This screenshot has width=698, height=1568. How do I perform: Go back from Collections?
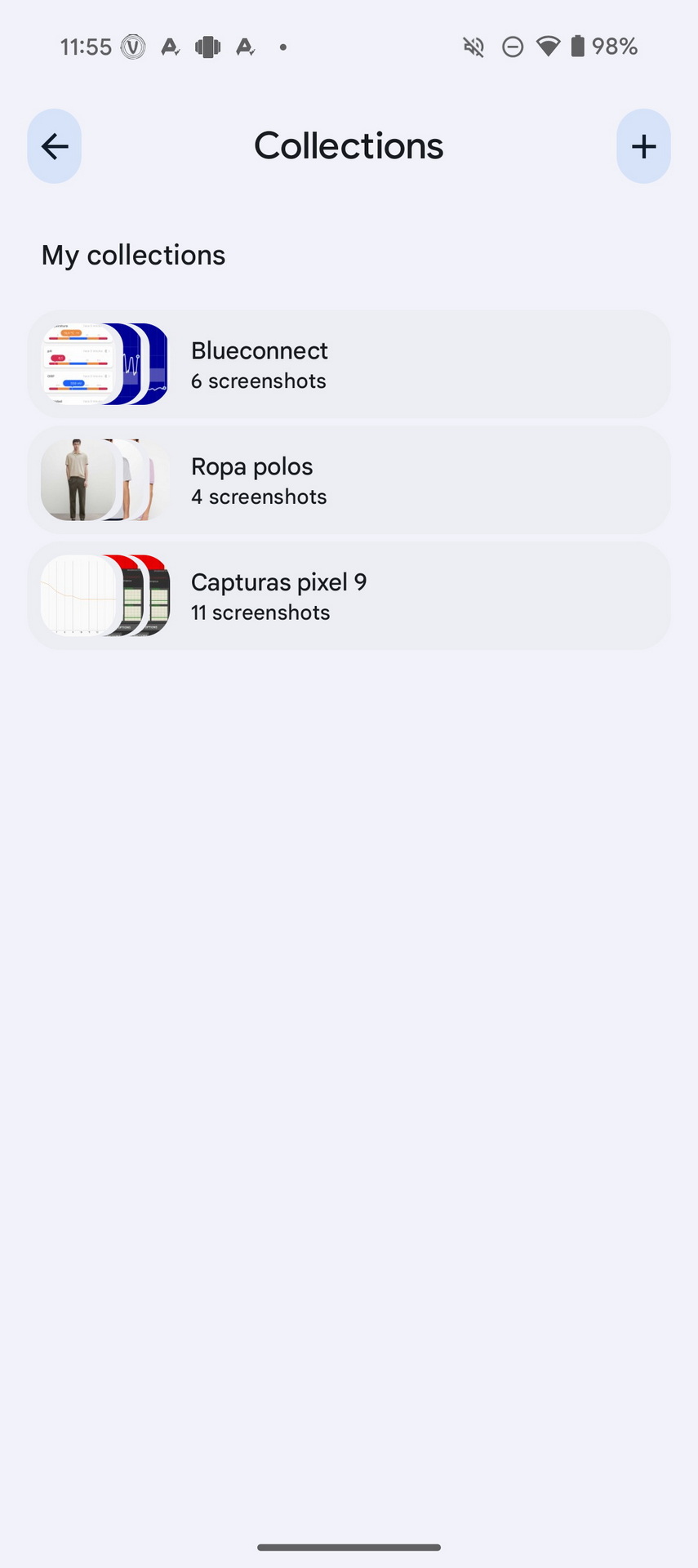(55, 146)
